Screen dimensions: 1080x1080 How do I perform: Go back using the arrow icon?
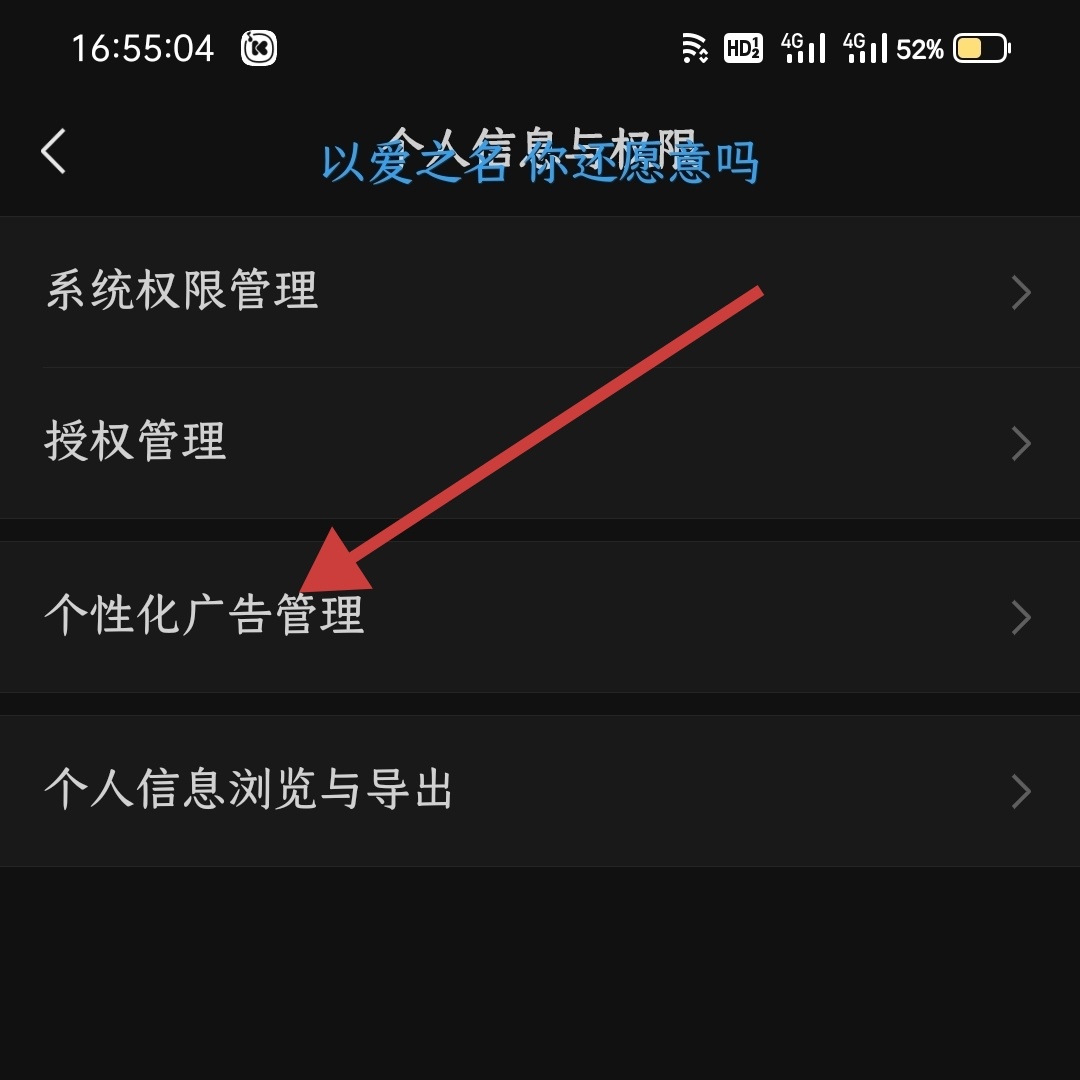54,152
